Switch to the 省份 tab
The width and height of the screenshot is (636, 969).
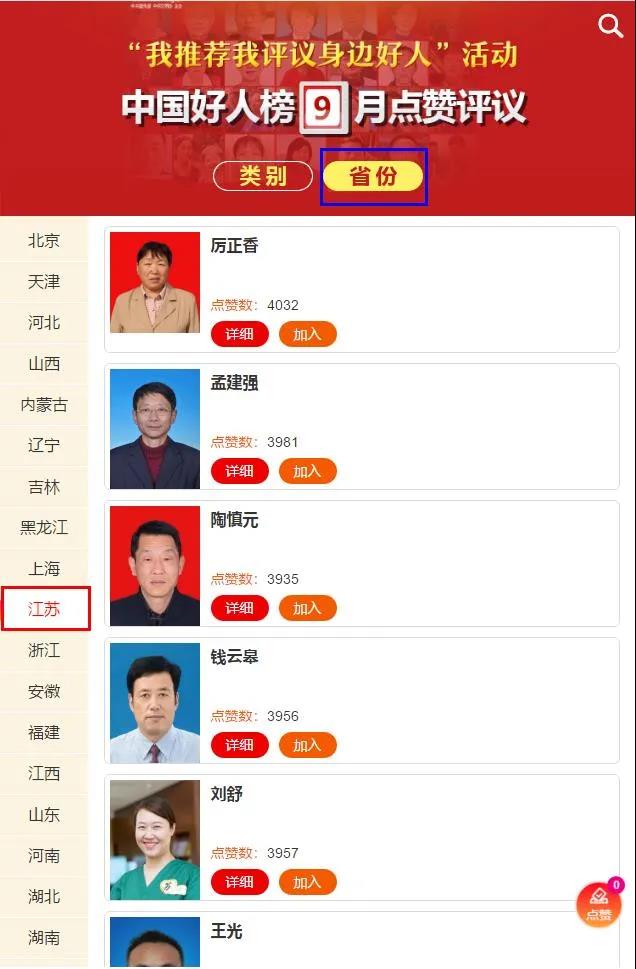point(373,176)
